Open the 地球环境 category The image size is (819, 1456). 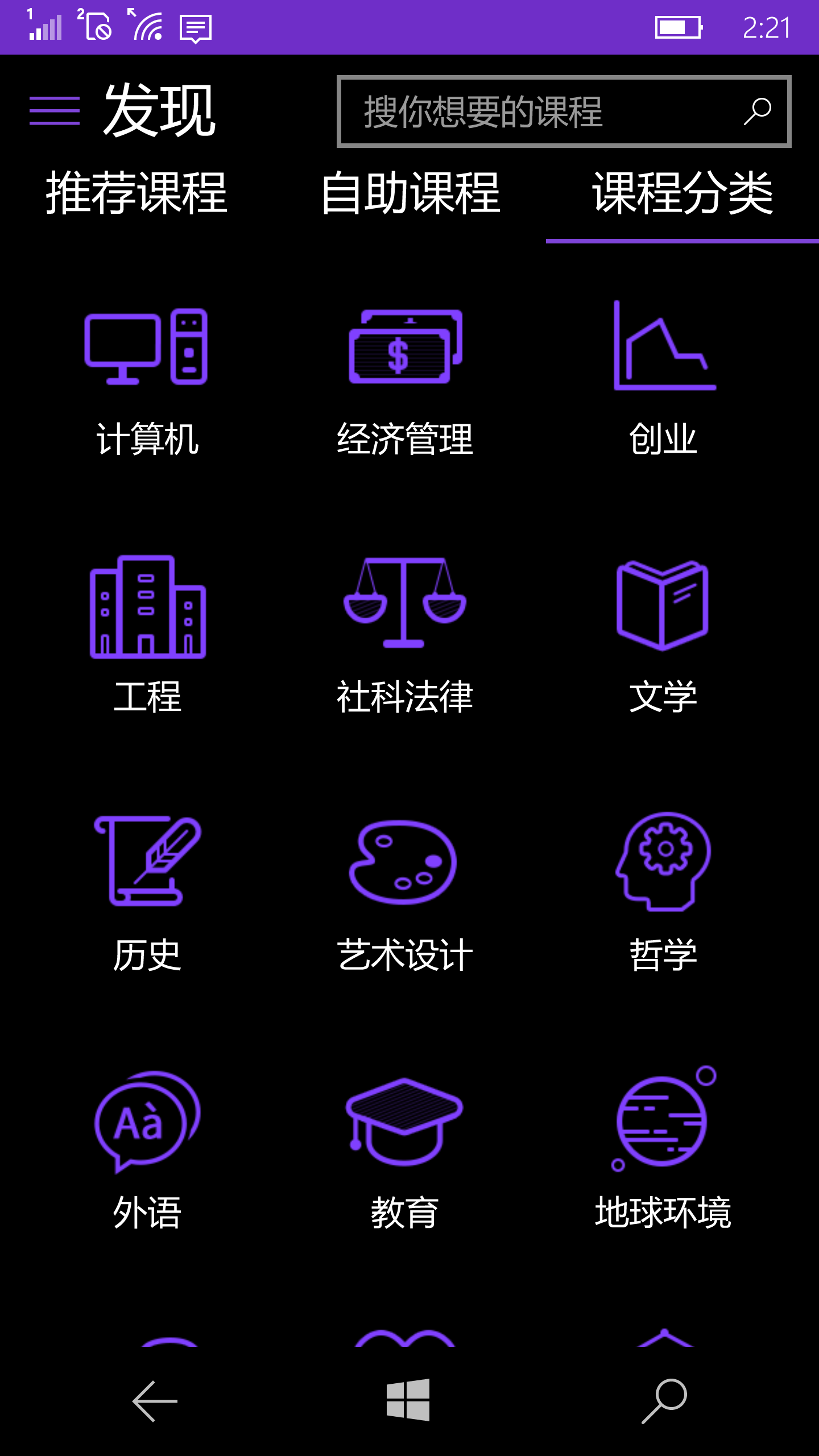(x=663, y=1149)
